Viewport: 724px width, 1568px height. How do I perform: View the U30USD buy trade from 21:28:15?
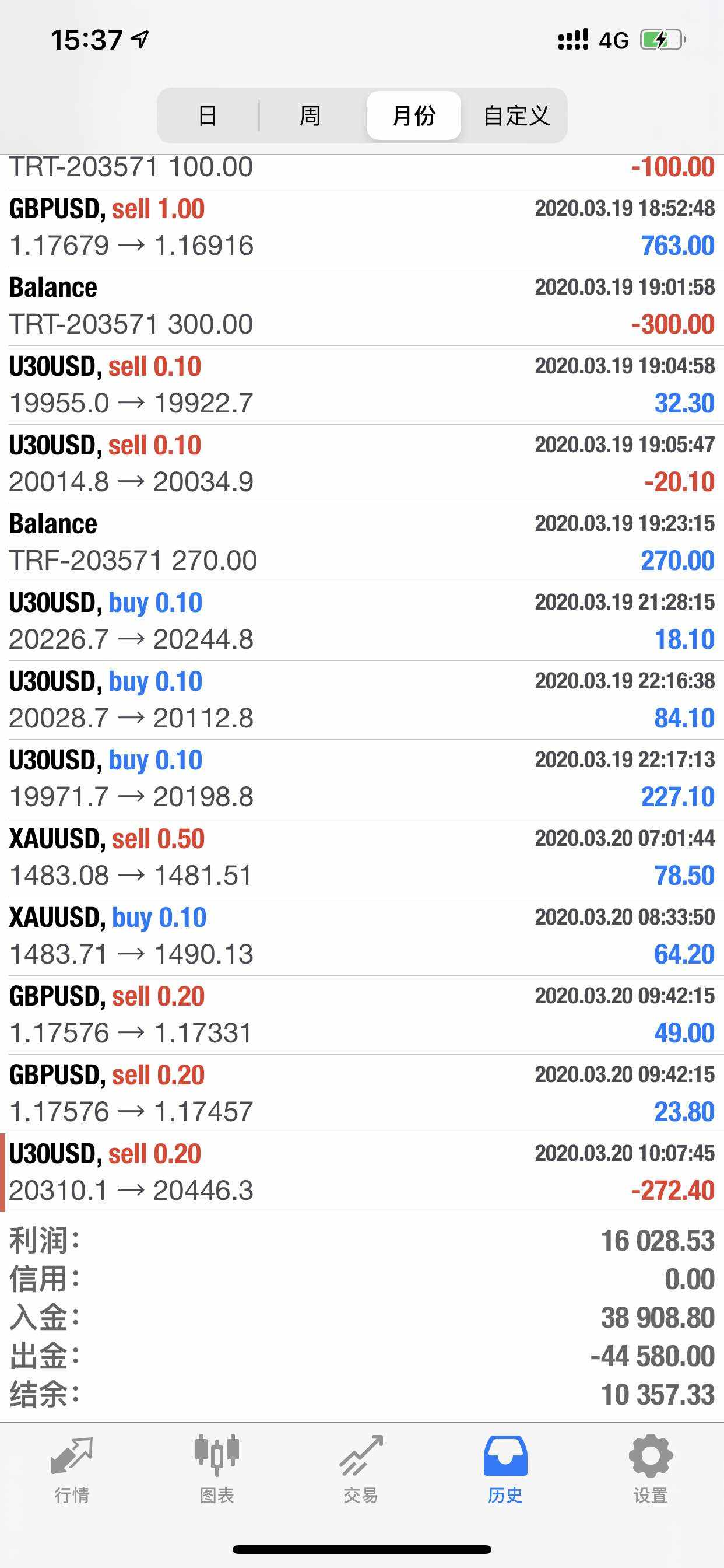click(362, 621)
